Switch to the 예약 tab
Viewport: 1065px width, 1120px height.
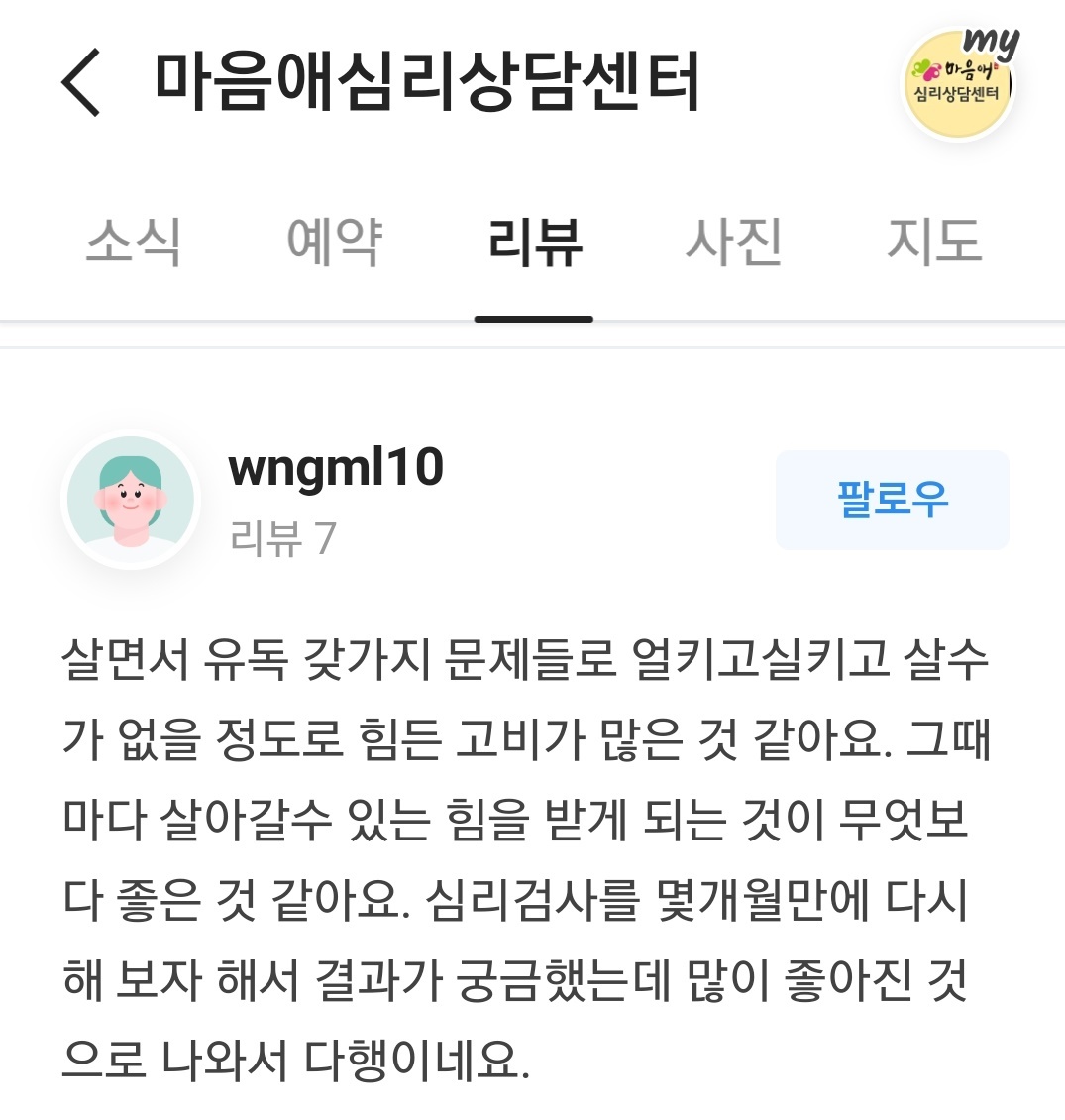click(x=334, y=241)
